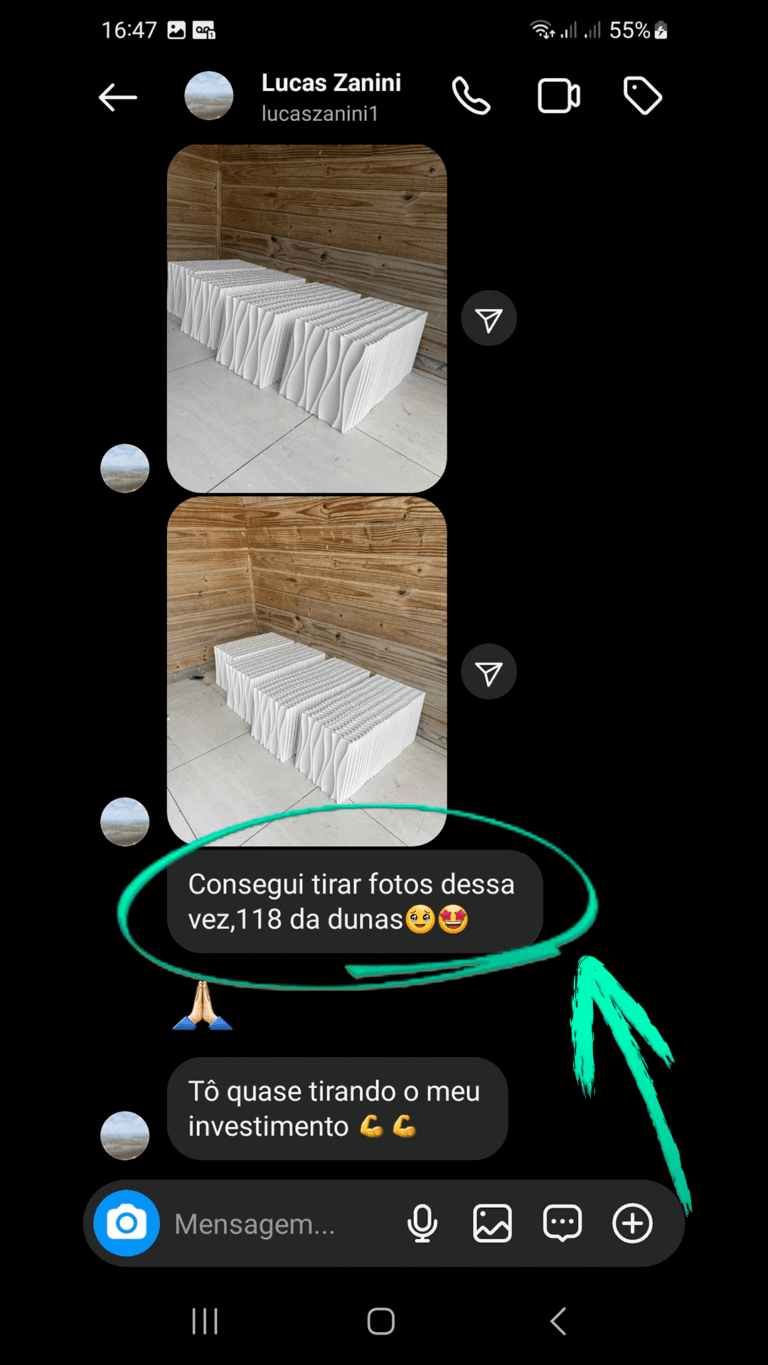768x1365 pixels.
Task: Record a voice message with microphone
Action: [422, 1223]
